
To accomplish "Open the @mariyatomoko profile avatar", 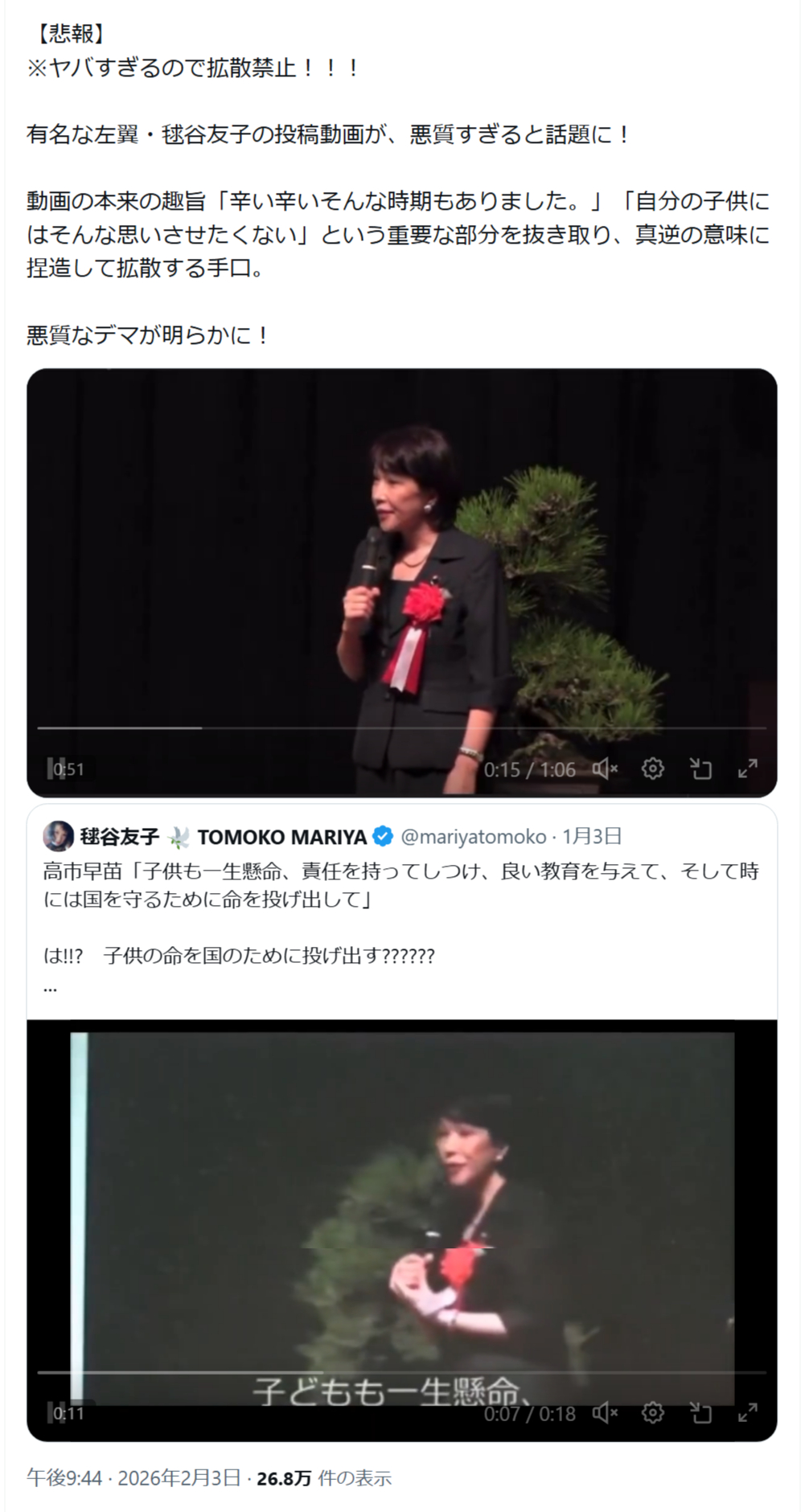I will tap(58, 837).
